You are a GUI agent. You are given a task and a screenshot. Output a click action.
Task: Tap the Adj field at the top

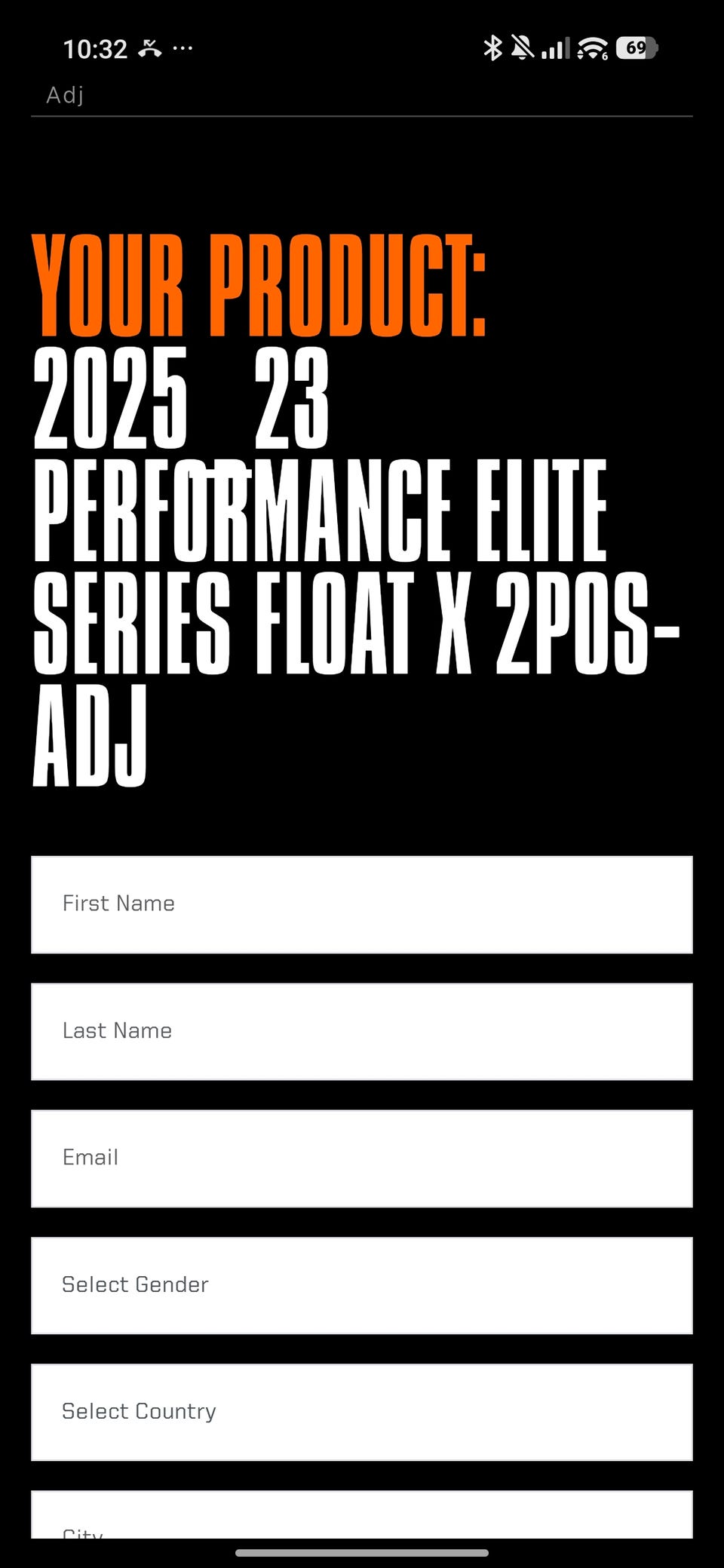click(362, 96)
